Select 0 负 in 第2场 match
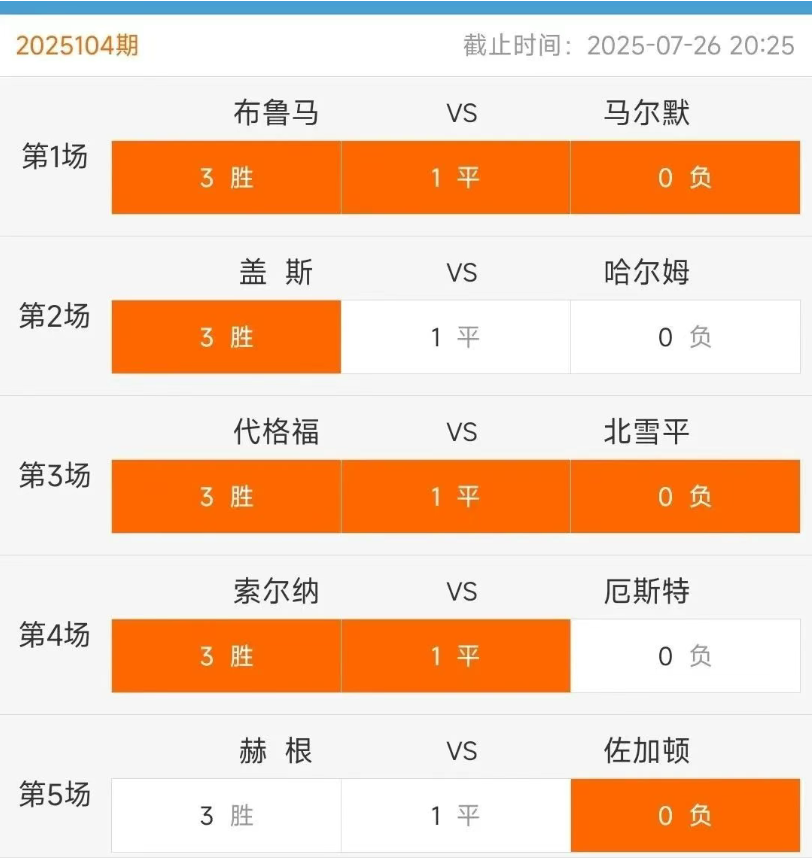The height and width of the screenshot is (858, 812). 685,337
